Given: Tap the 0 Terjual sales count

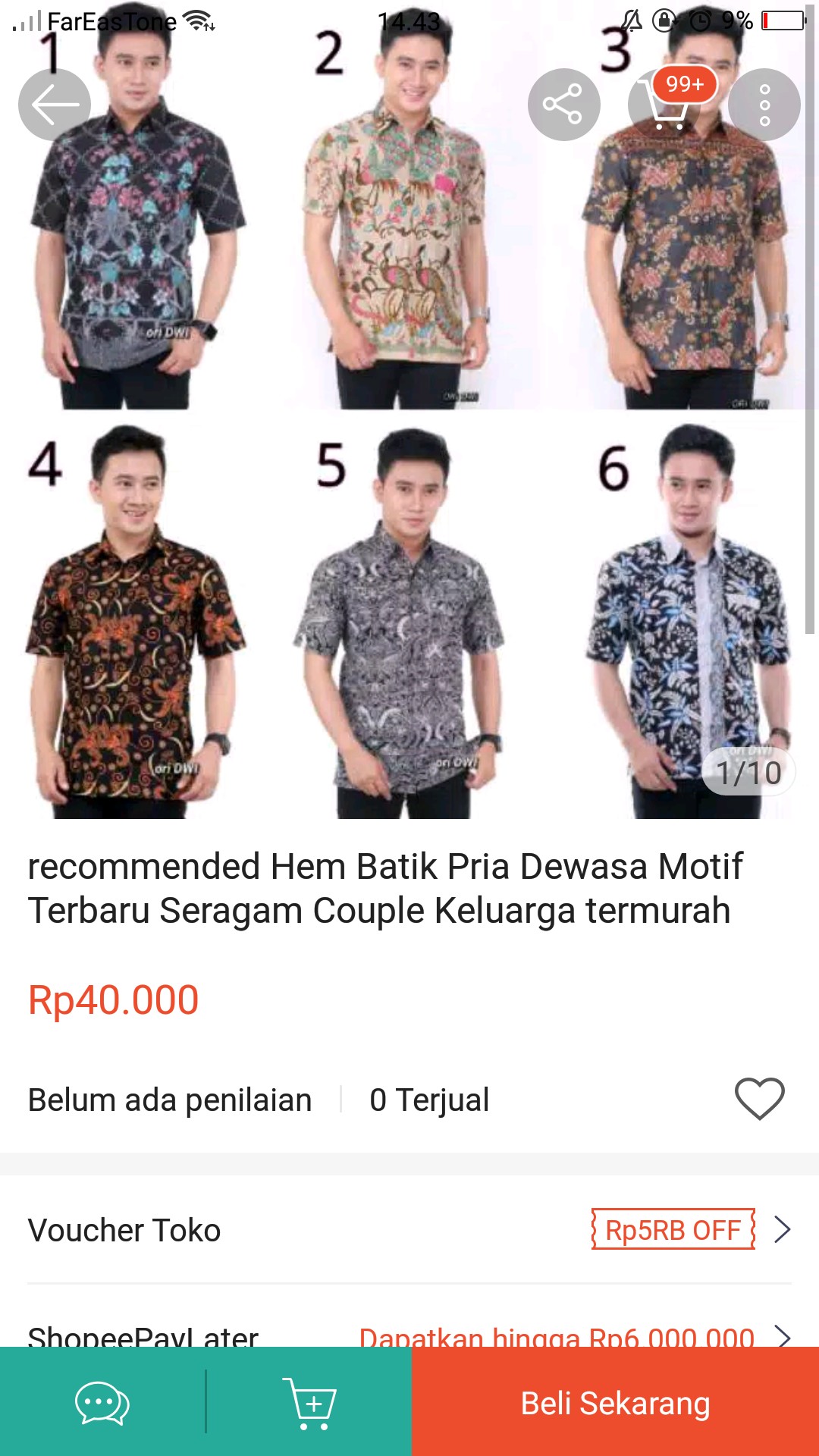Looking at the screenshot, I should [x=428, y=1100].
